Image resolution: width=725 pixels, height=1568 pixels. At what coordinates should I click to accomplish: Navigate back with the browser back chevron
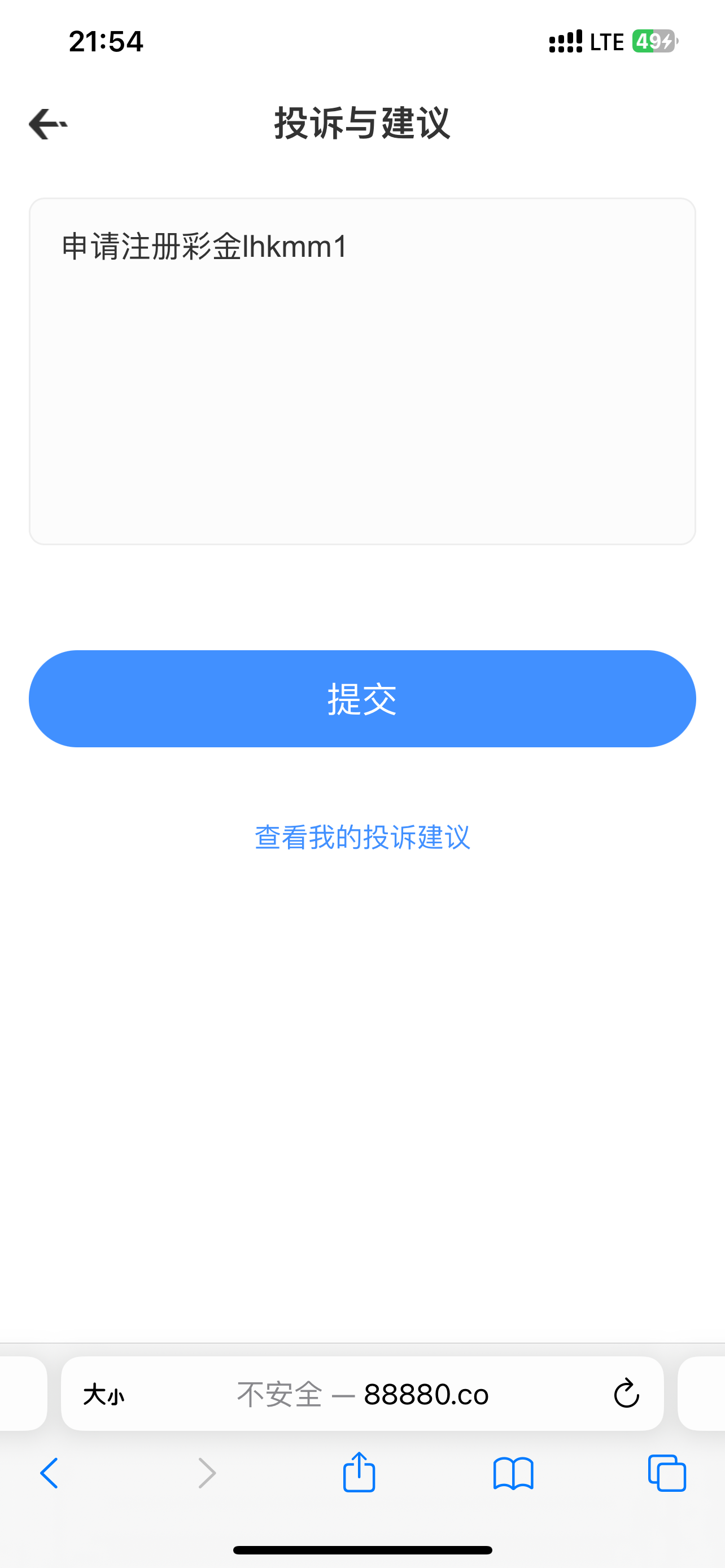pyautogui.click(x=49, y=1473)
